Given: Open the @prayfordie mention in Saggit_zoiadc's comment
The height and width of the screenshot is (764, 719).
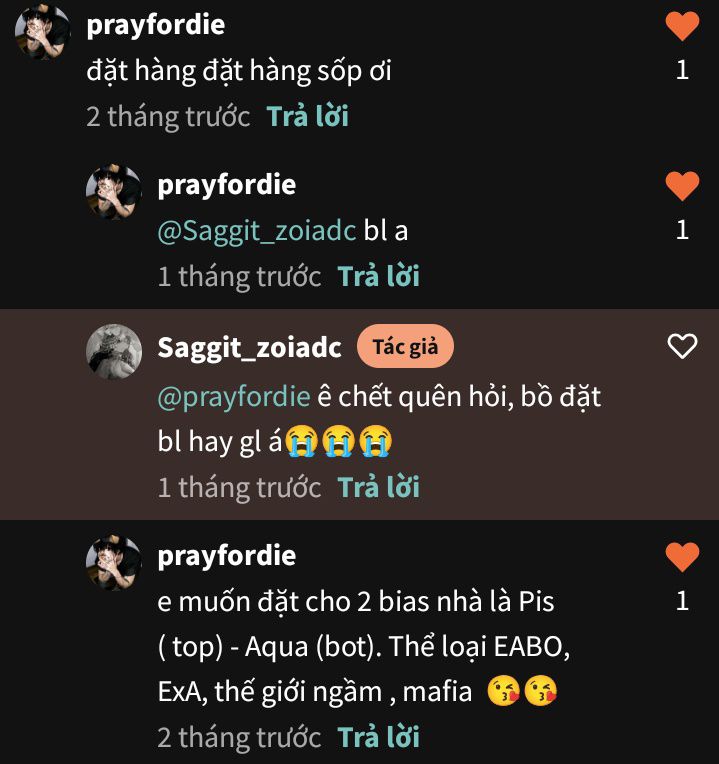Looking at the screenshot, I should [234, 396].
